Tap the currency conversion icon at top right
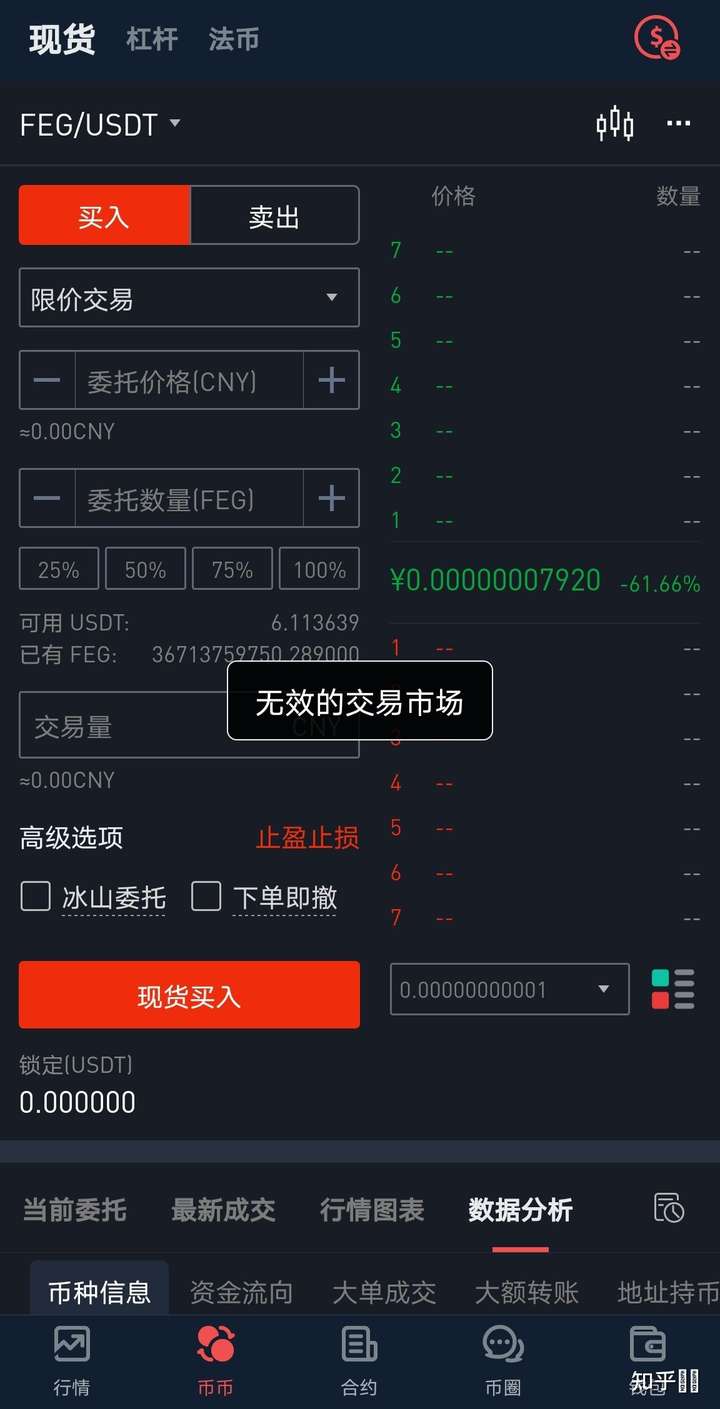 pyautogui.click(x=656, y=37)
